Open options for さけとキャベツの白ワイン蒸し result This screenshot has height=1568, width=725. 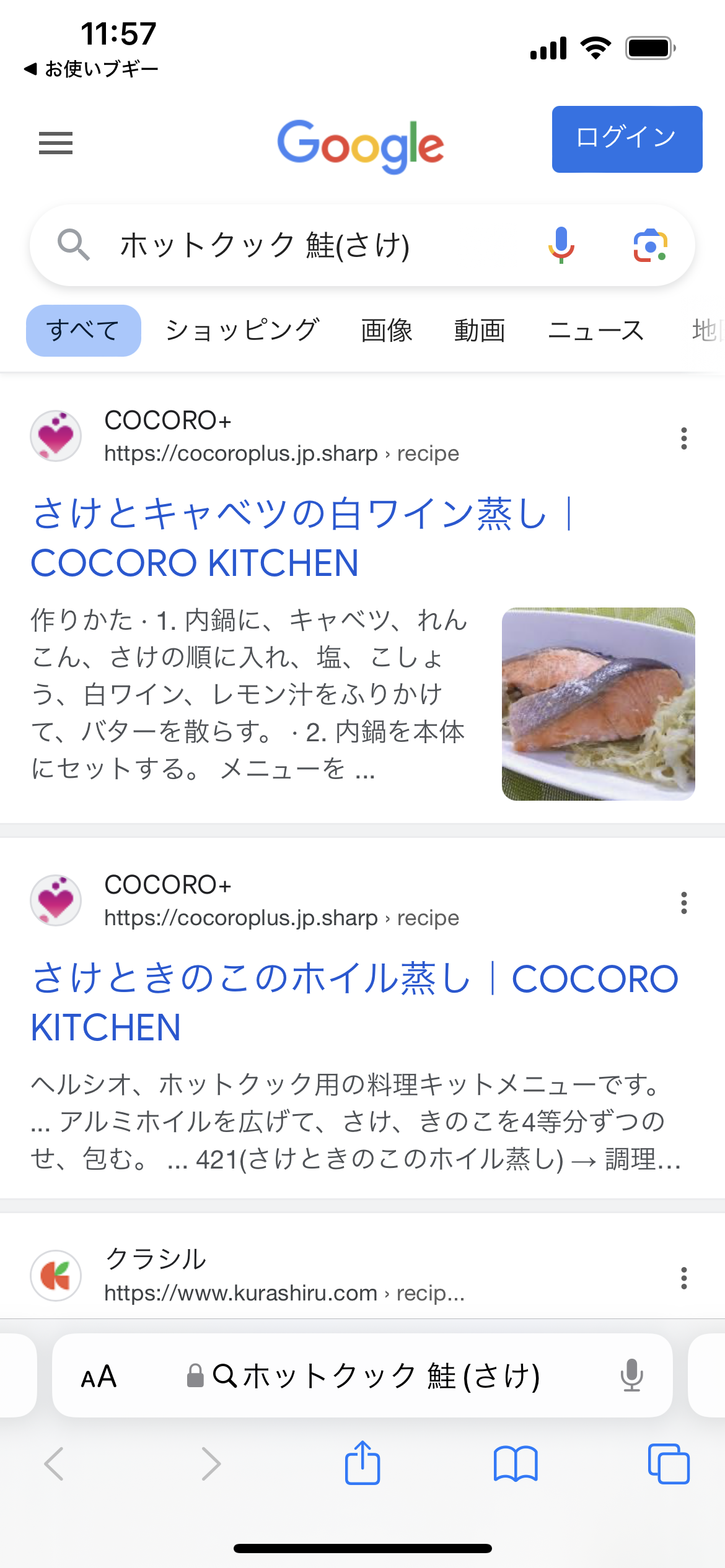[683, 438]
